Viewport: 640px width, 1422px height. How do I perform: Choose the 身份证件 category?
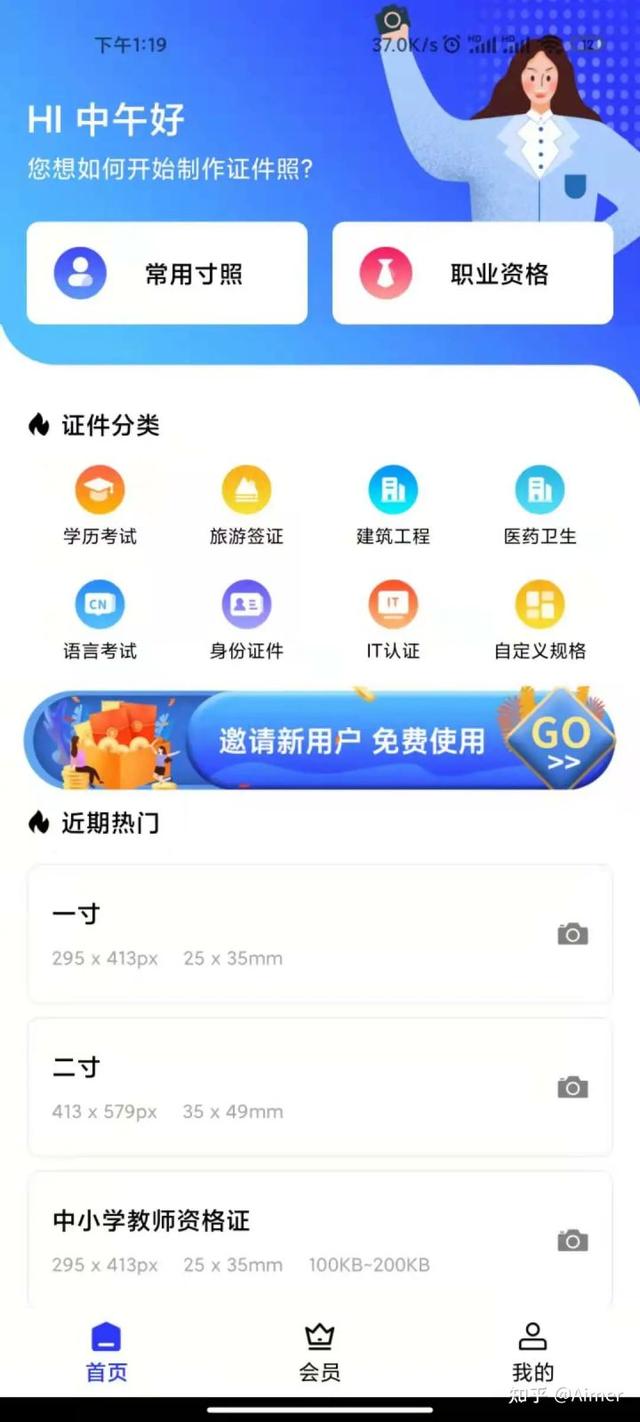pyautogui.click(x=246, y=620)
